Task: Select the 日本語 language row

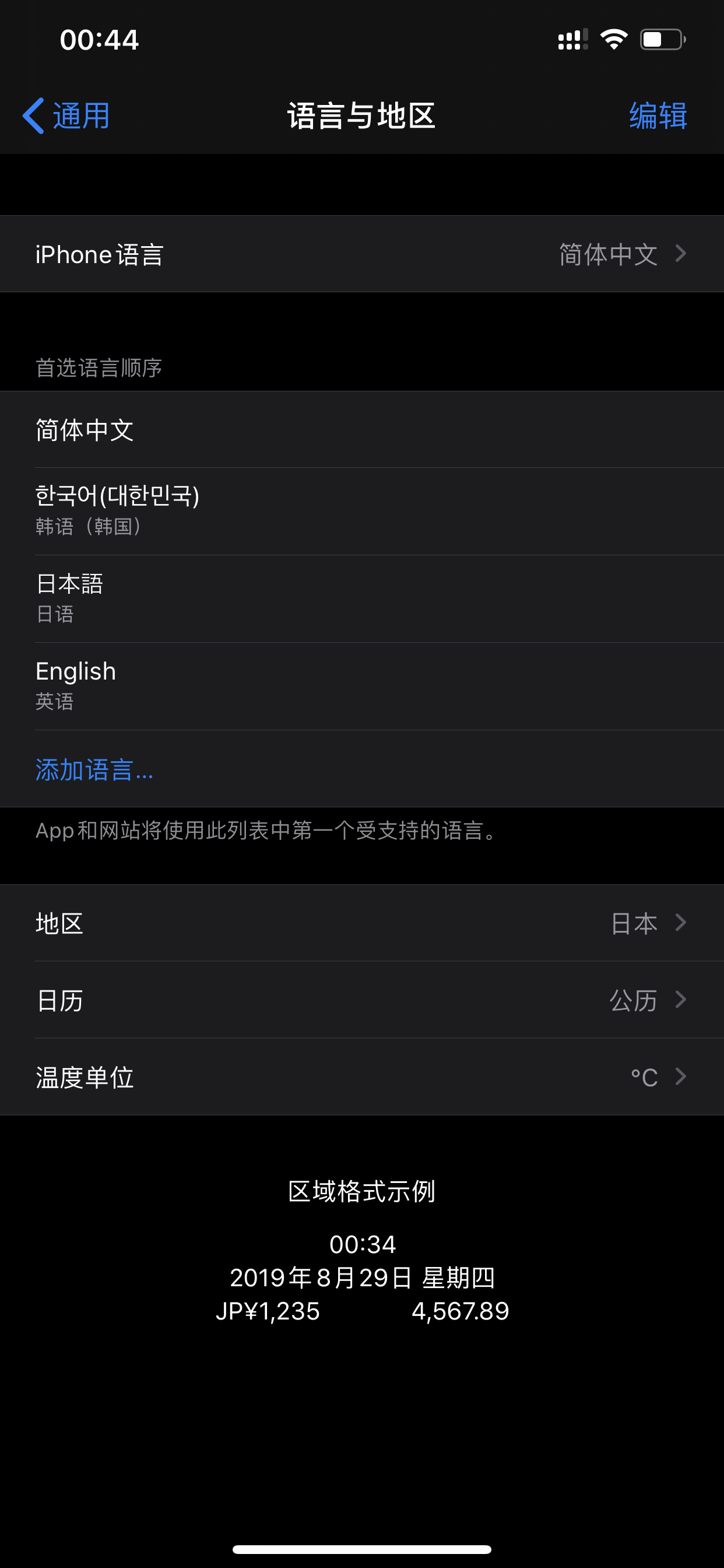Action: point(362,599)
